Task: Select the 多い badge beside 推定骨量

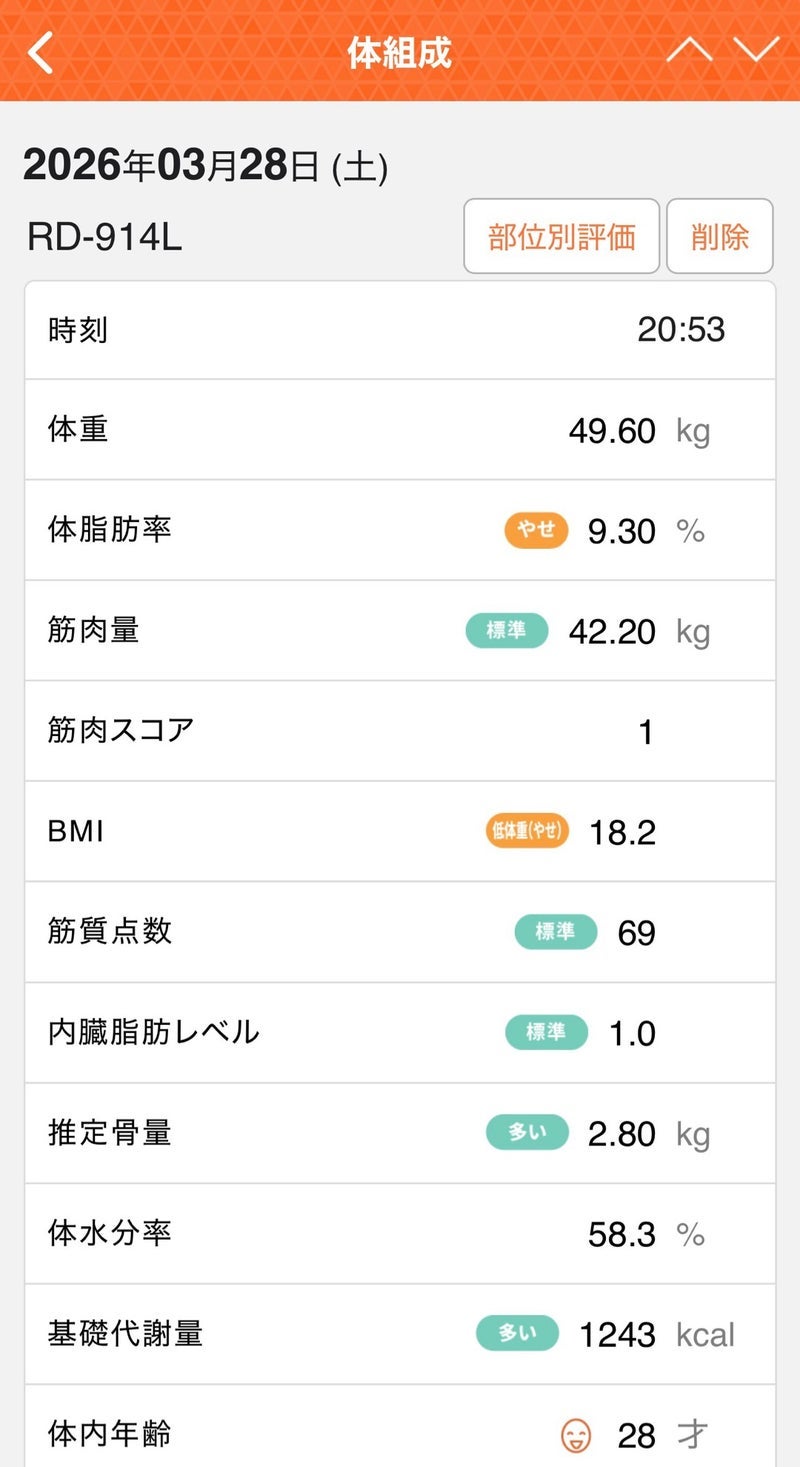Action: tap(527, 1133)
